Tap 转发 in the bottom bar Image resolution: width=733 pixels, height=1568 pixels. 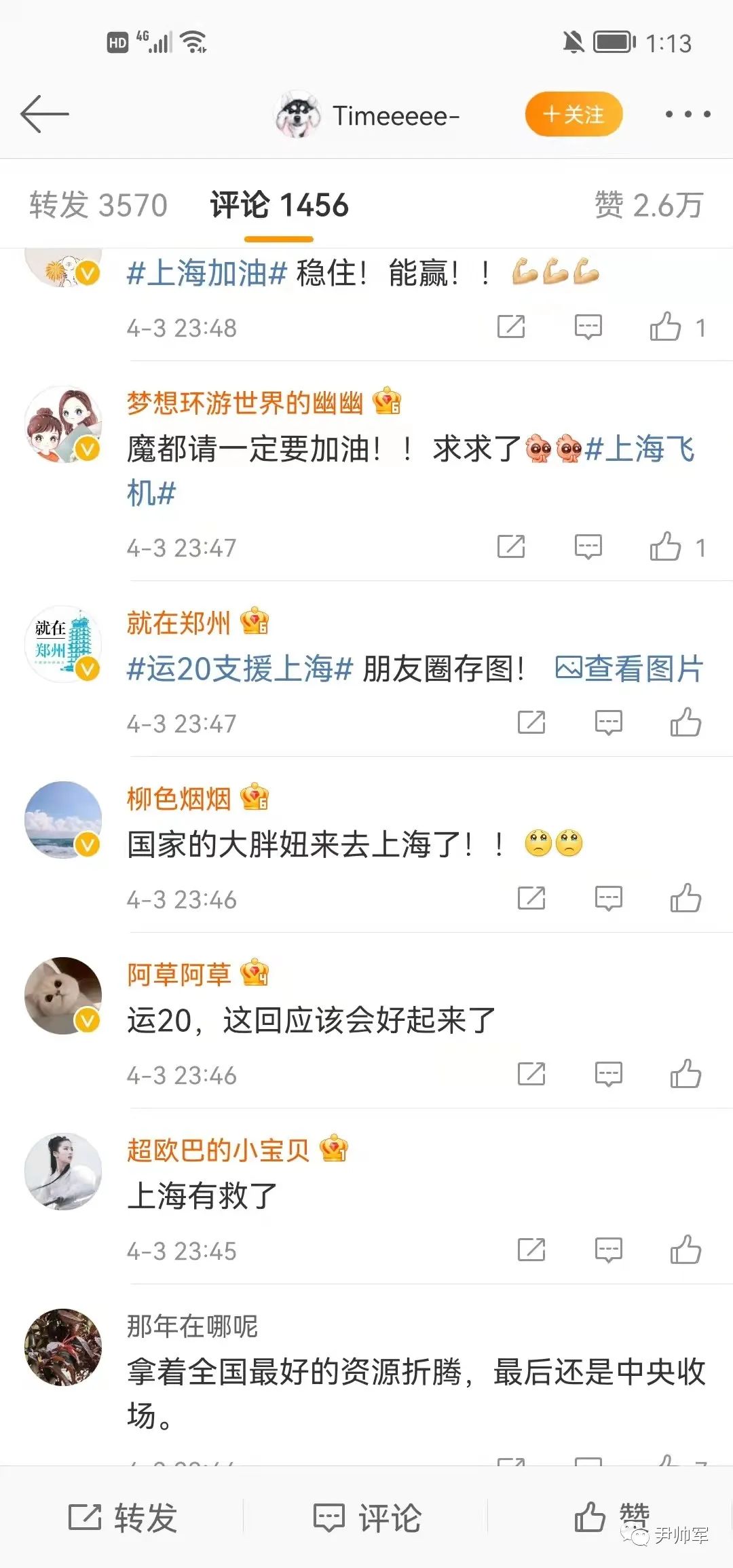coord(122,1518)
